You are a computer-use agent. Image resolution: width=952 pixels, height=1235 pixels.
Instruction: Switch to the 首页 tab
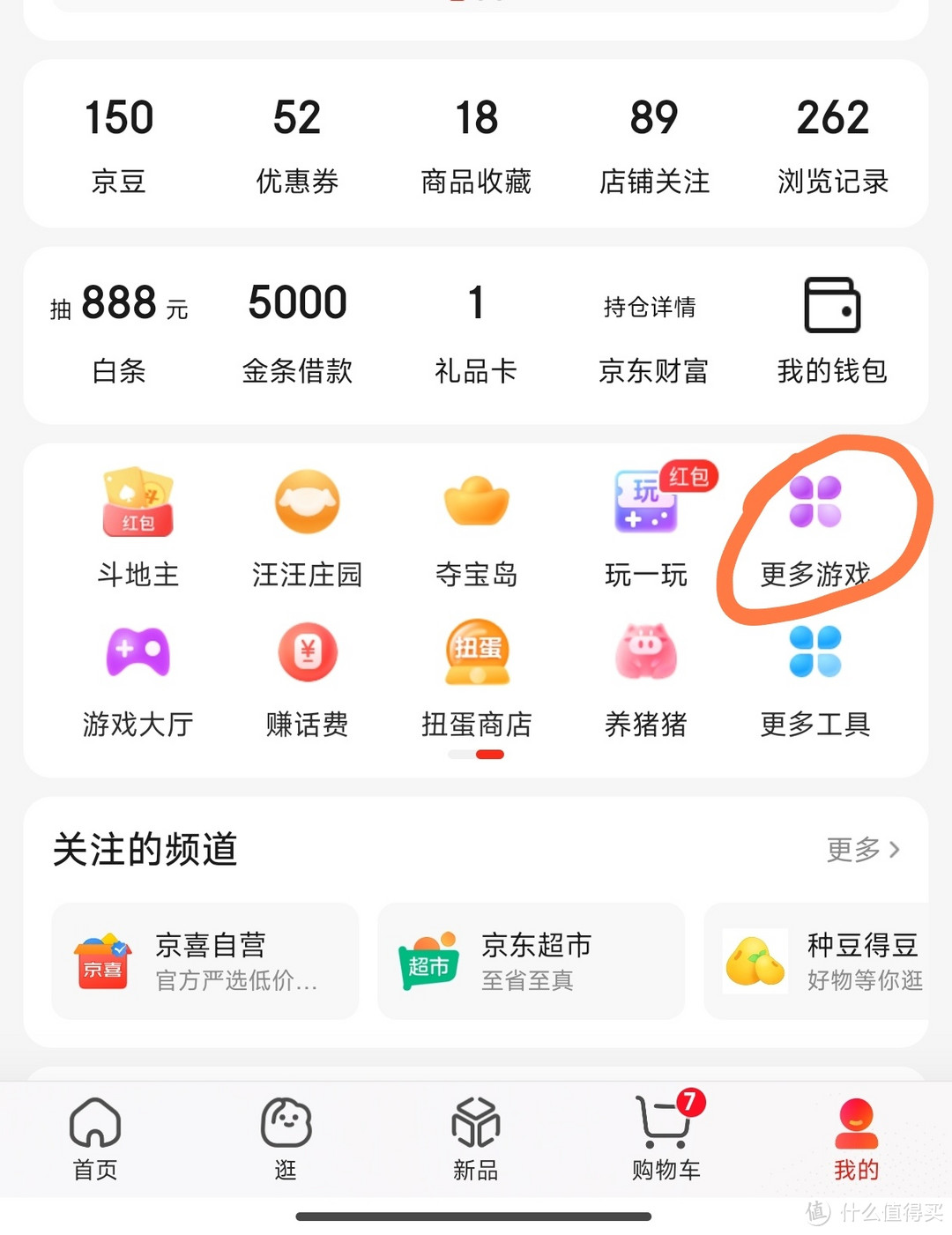[95, 1139]
